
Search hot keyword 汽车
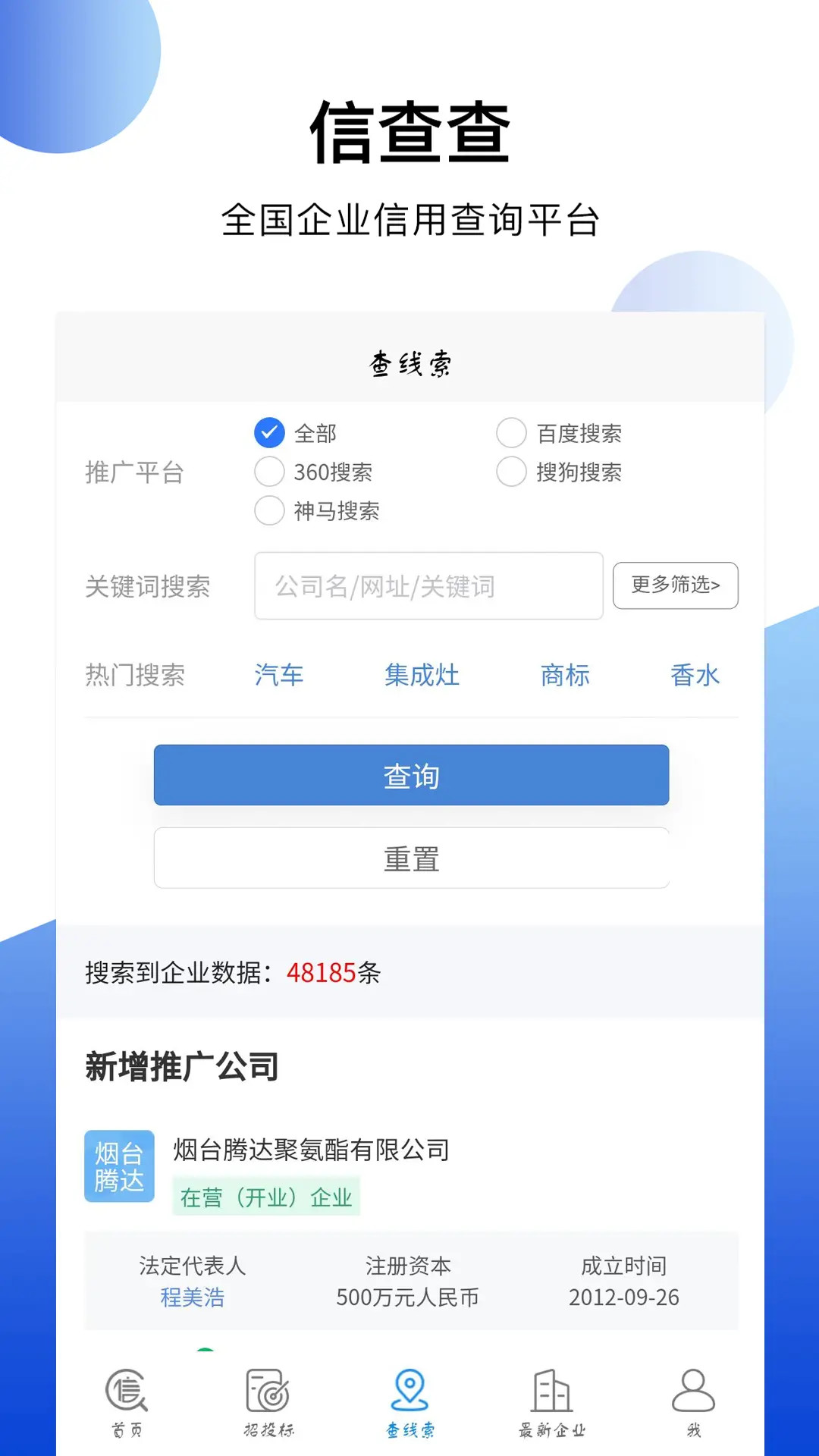[280, 675]
